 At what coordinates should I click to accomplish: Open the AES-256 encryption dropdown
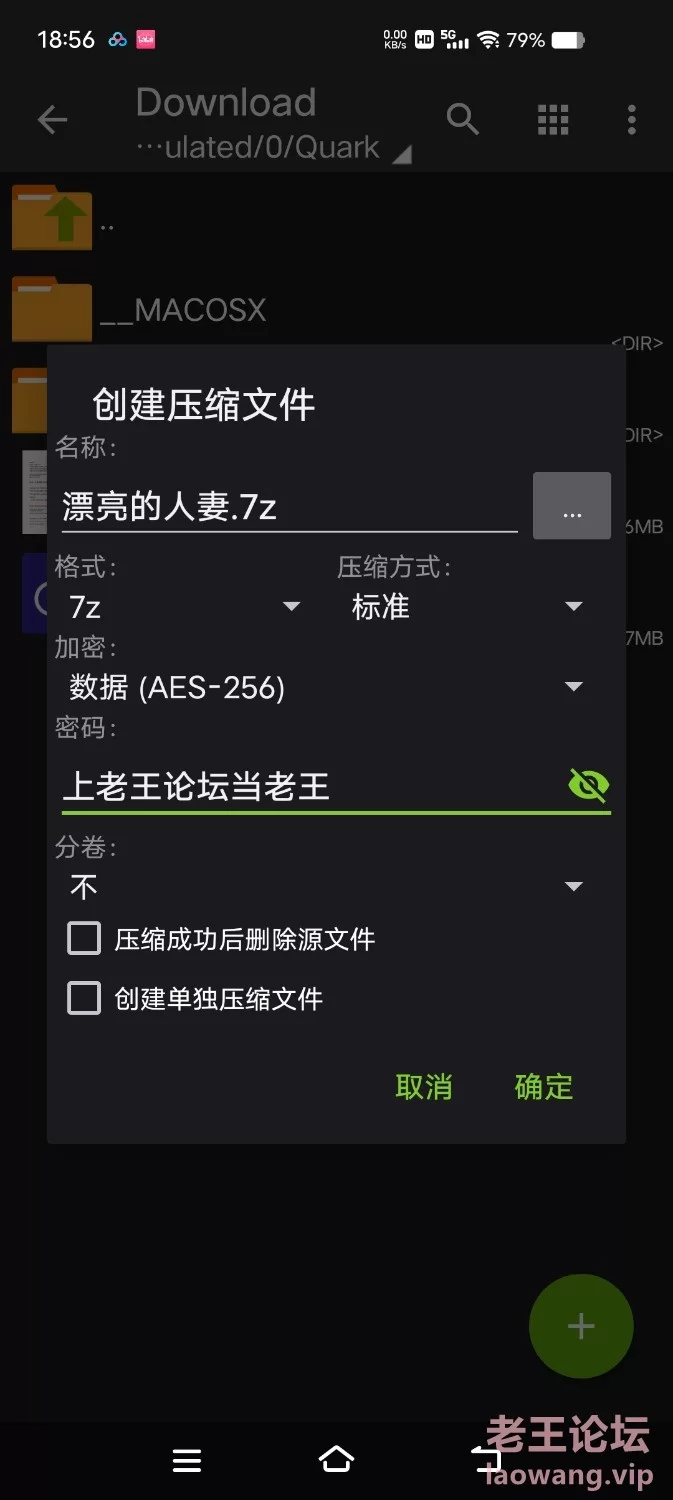[x=326, y=687]
